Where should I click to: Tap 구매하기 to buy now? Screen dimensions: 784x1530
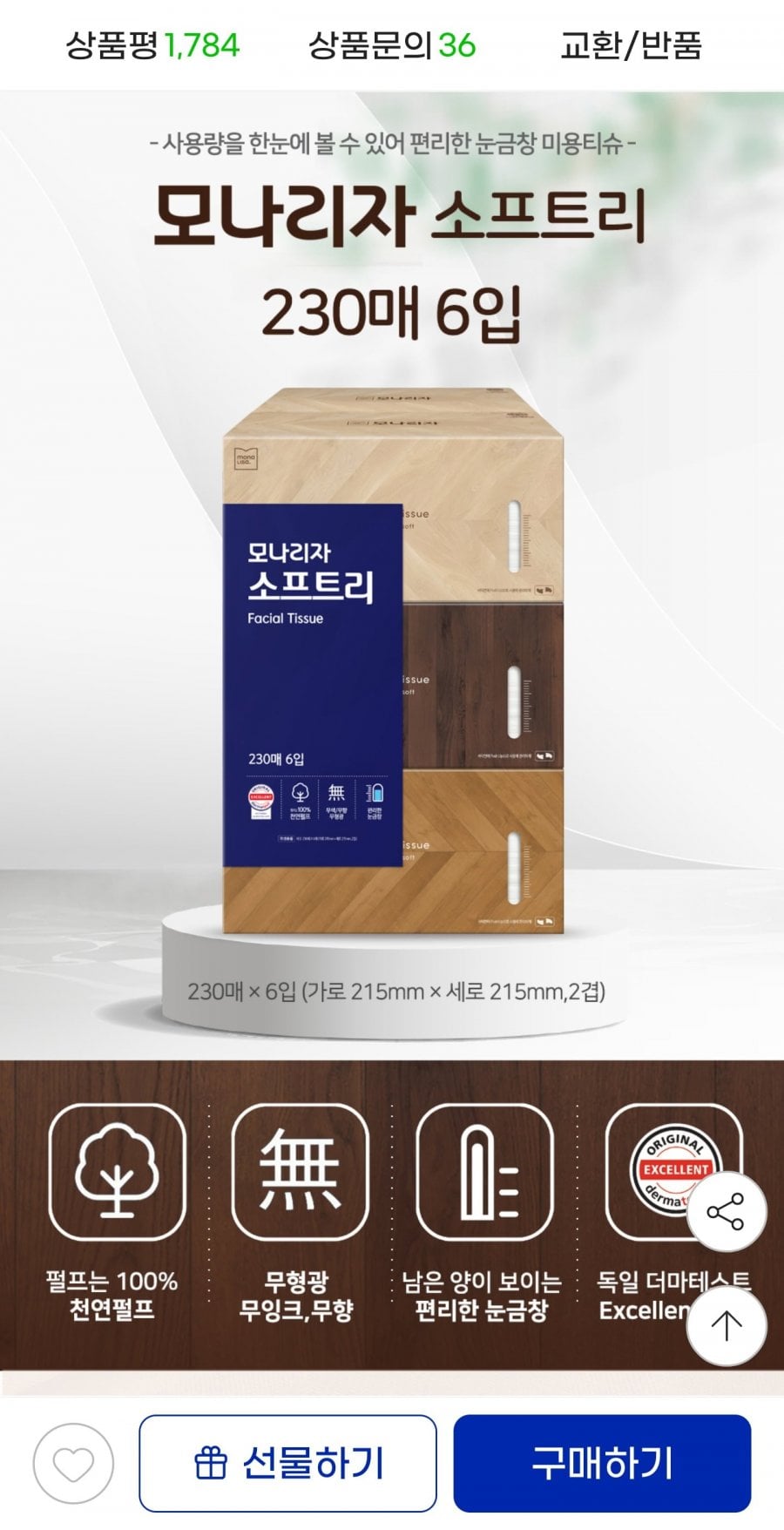point(602,1463)
